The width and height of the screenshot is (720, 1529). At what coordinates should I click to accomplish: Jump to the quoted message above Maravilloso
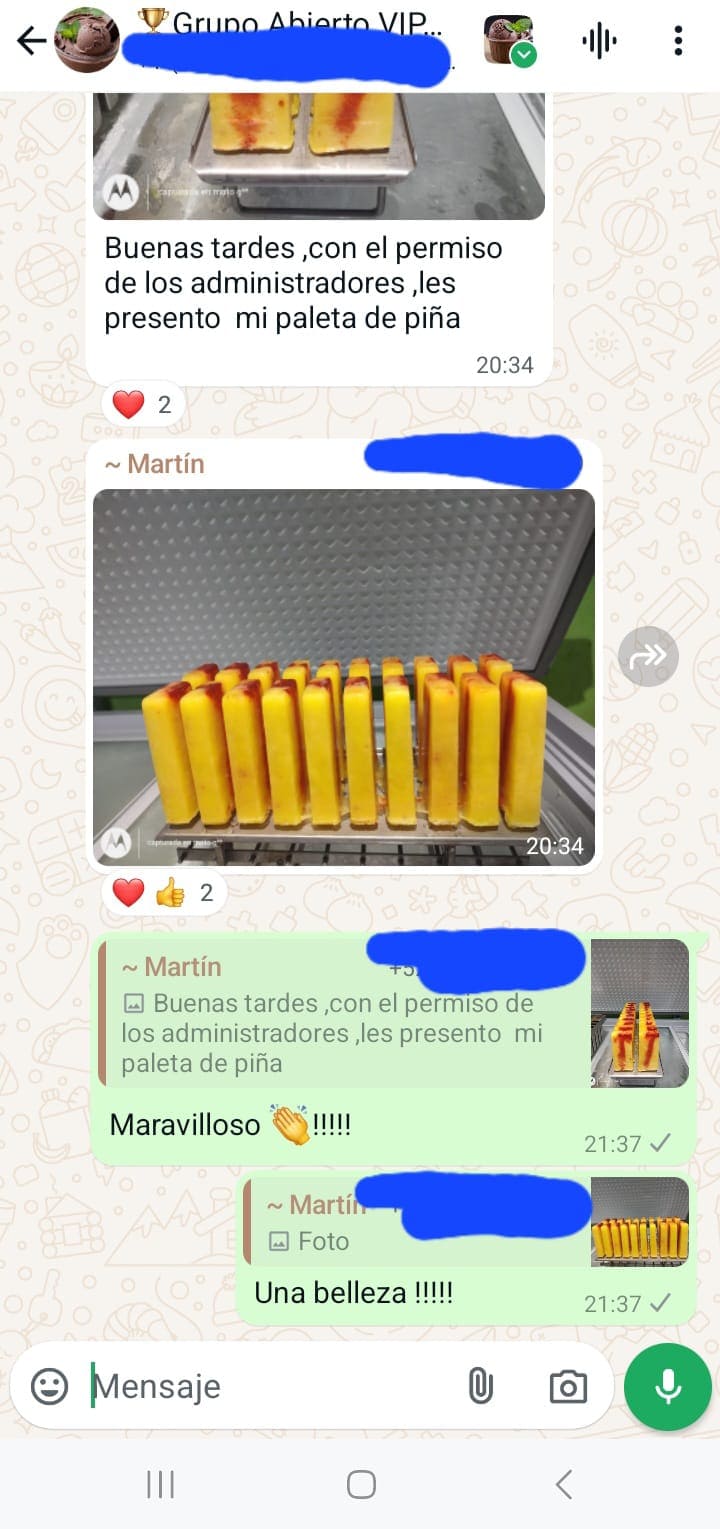(x=393, y=1013)
